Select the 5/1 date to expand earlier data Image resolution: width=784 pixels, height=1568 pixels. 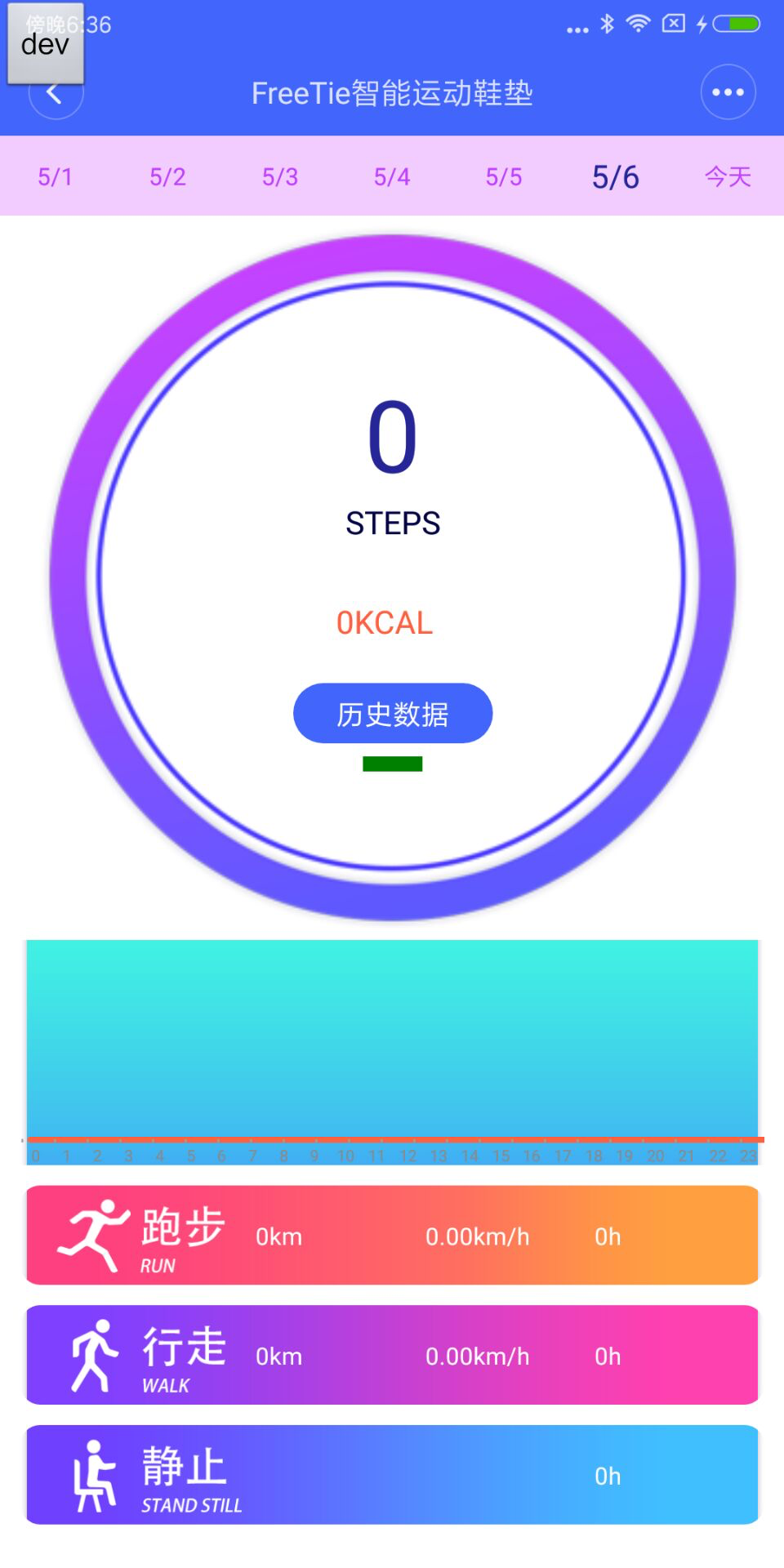pyautogui.click(x=55, y=176)
